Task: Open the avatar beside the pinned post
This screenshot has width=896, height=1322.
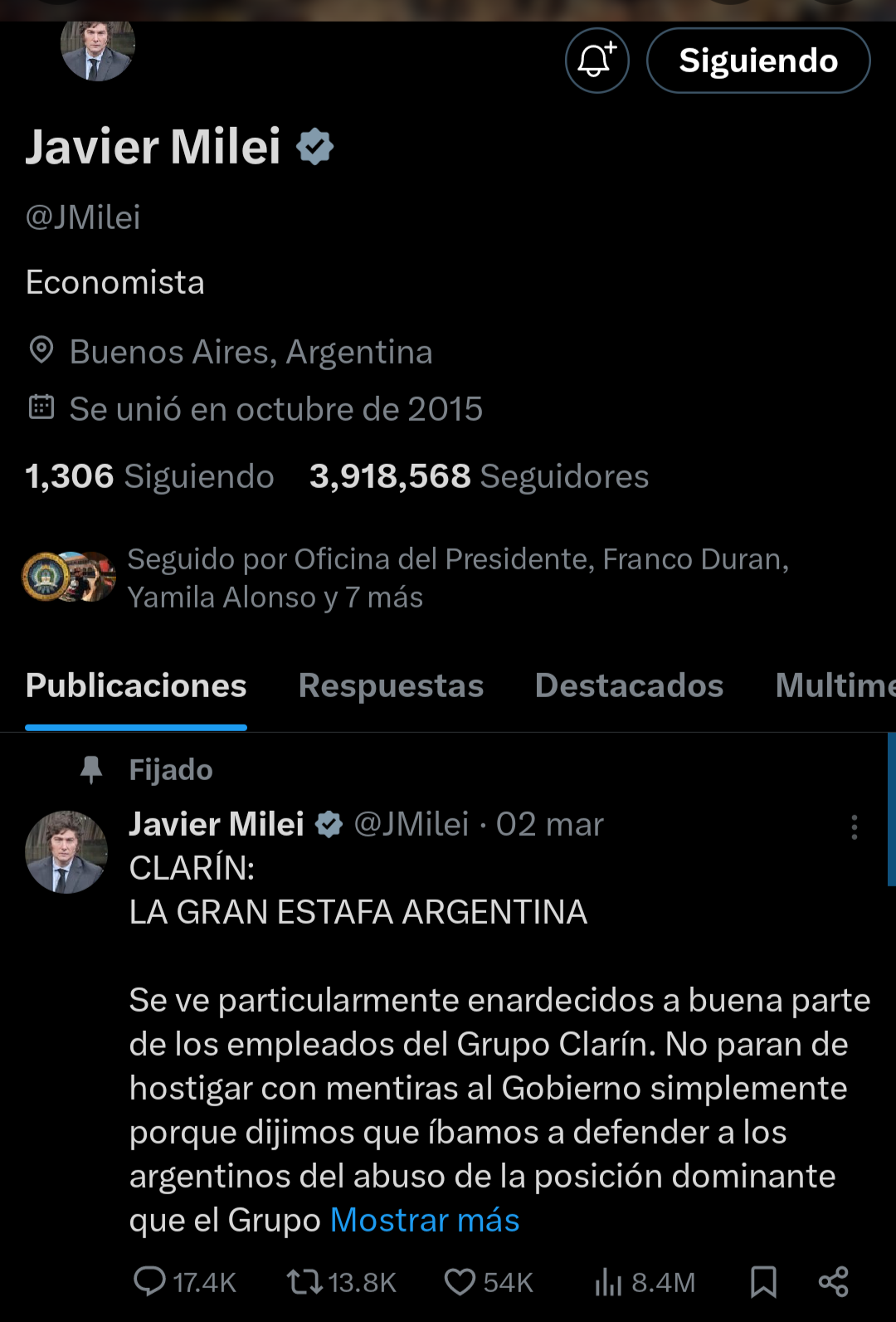Action: click(66, 852)
